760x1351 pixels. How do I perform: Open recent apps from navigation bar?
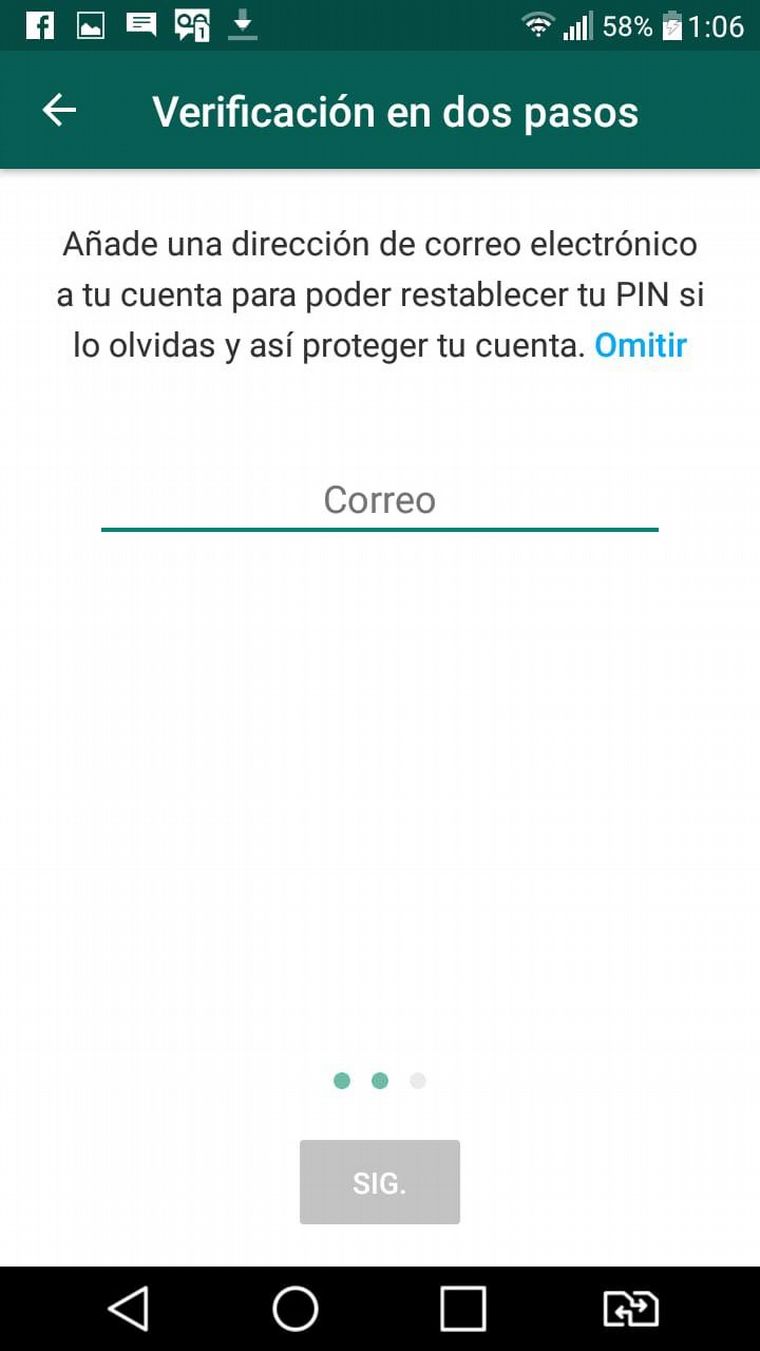463,1308
